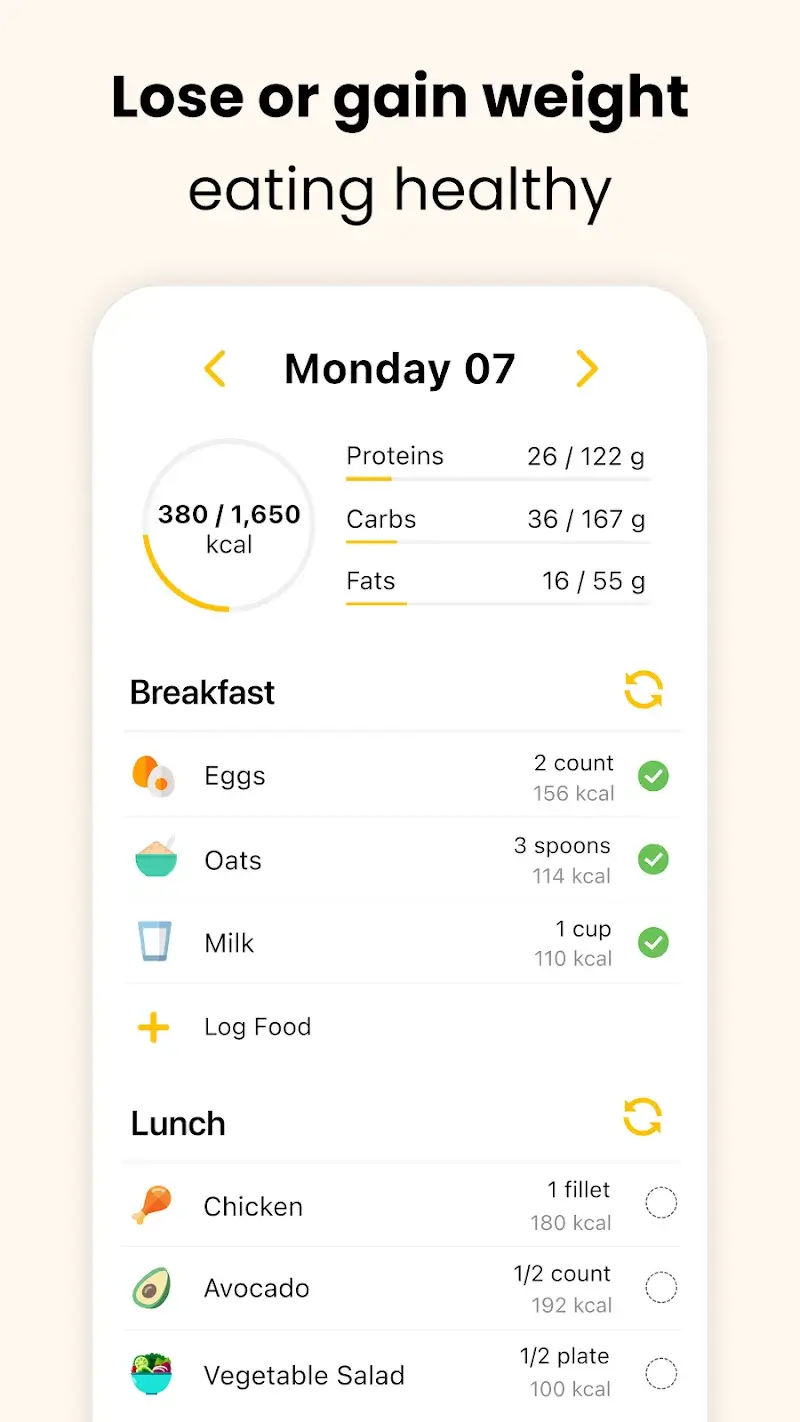Go to the previous day using the left chevron

pos(216,368)
